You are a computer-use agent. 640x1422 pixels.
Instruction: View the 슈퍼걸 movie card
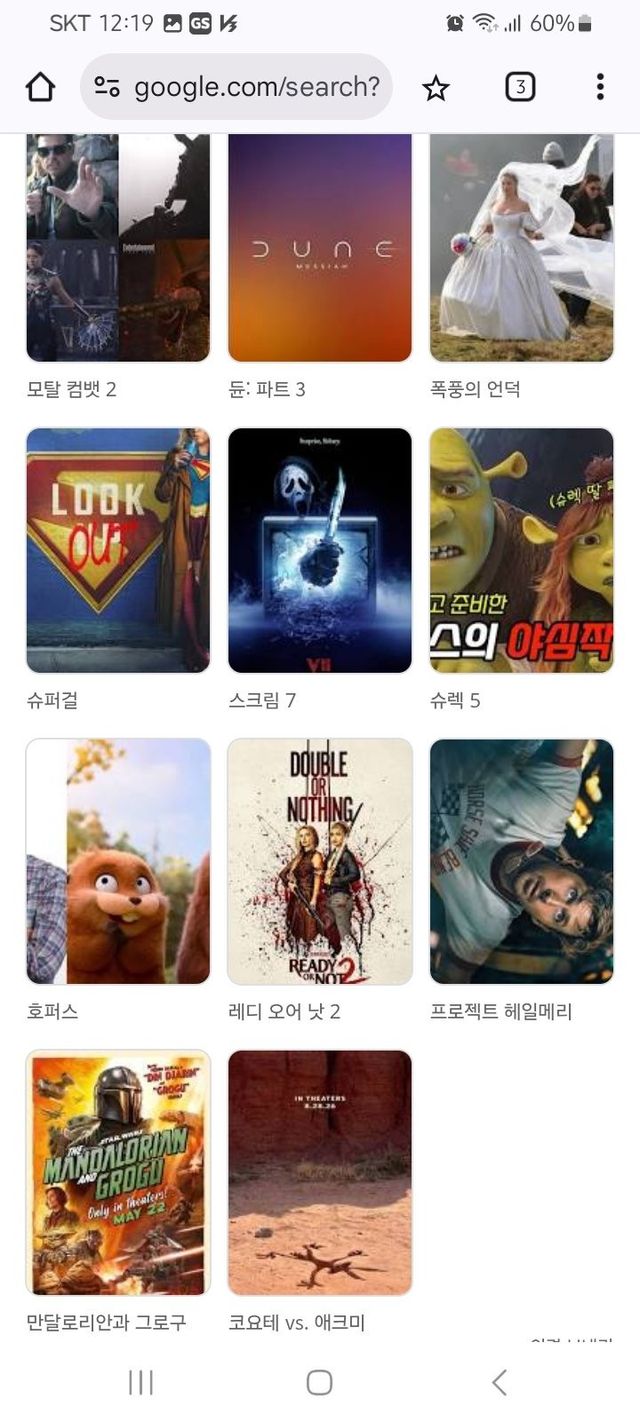point(118,551)
